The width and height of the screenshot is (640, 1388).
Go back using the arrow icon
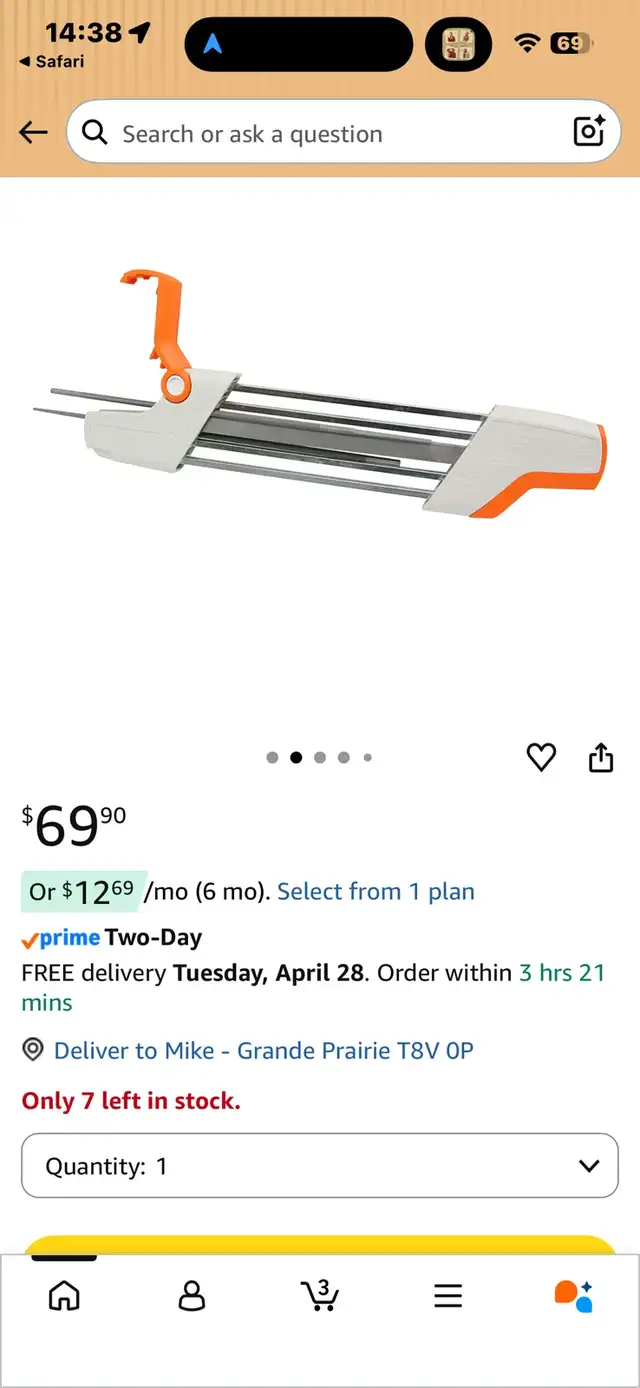pos(33,132)
